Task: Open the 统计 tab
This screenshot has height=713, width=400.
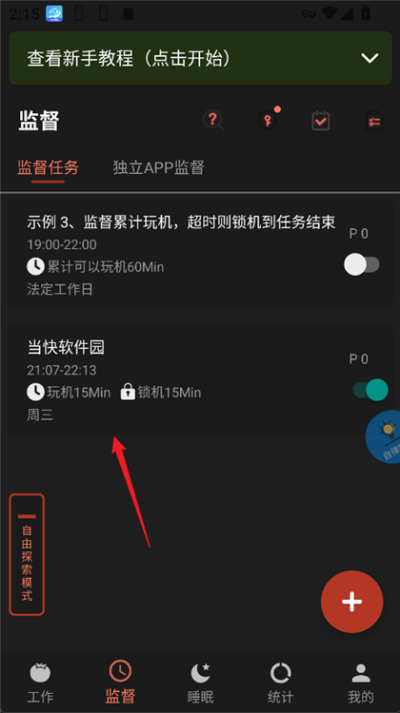Action: (x=280, y=683)
